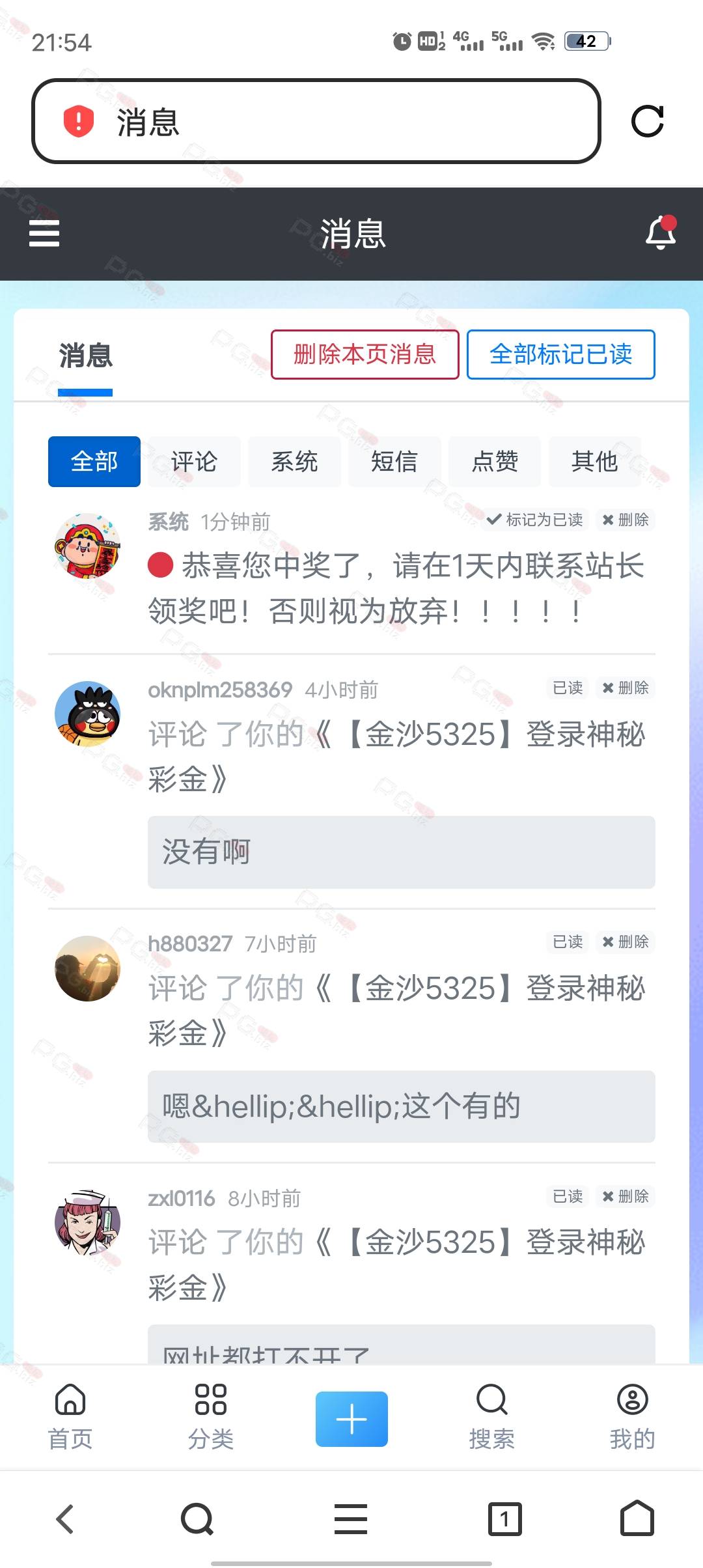Tap the browser address bar showing 消息
Image resolution: width=703 pixels, height=1568 pixels.
(x=316, y=121)
